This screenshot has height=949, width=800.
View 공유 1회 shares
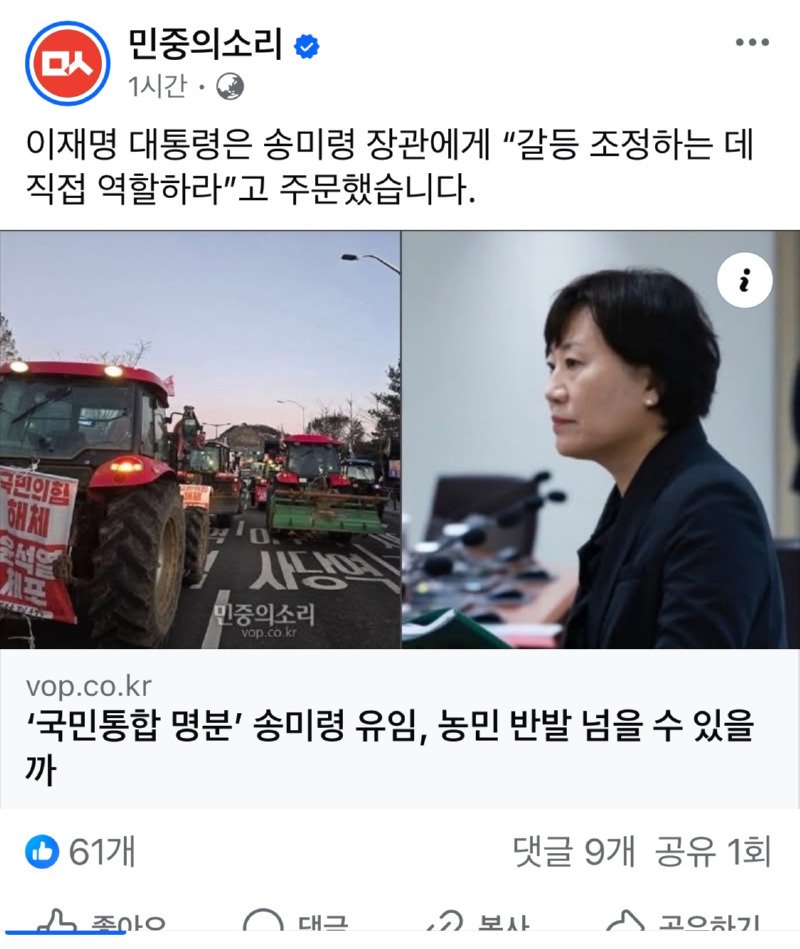pos(712,852)
